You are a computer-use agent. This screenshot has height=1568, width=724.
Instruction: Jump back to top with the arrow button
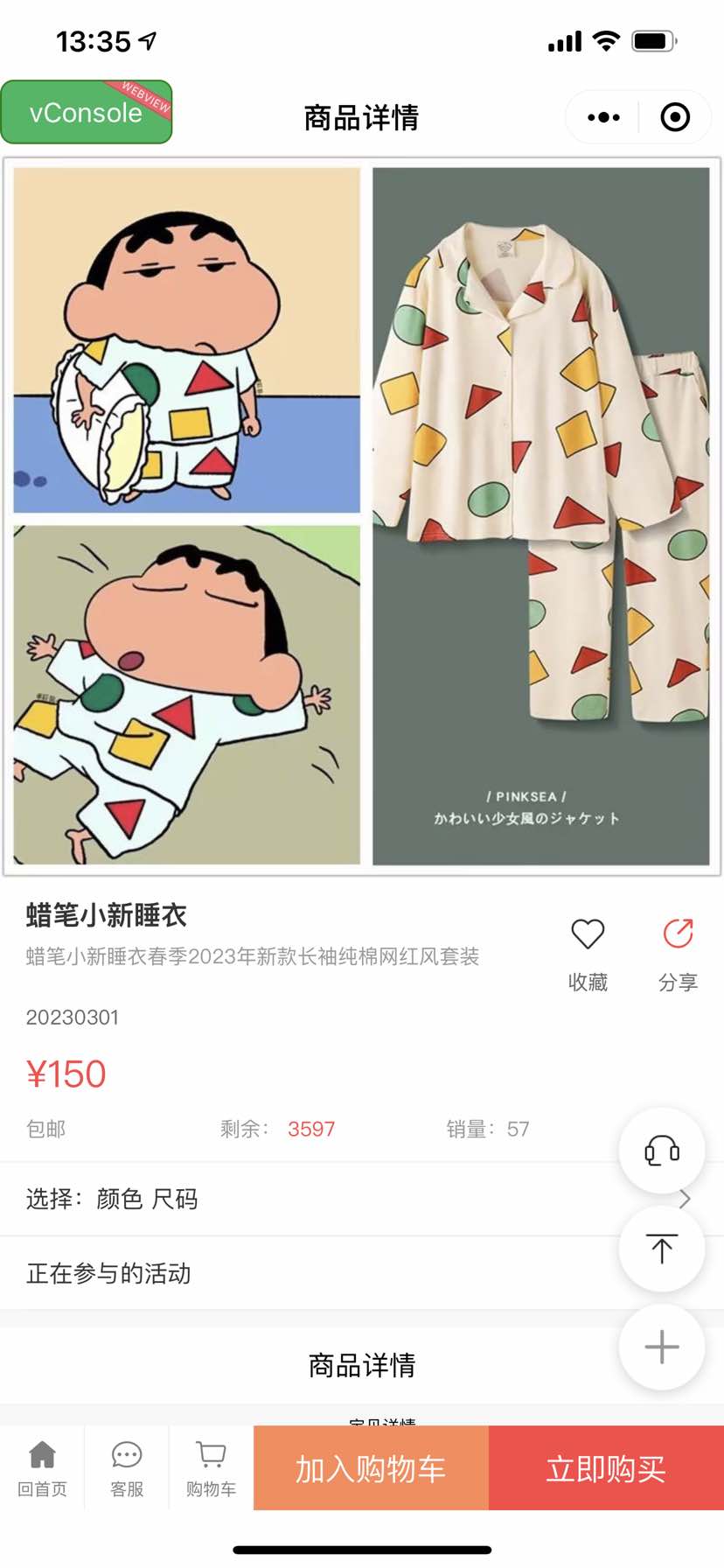click(662, 1249)
